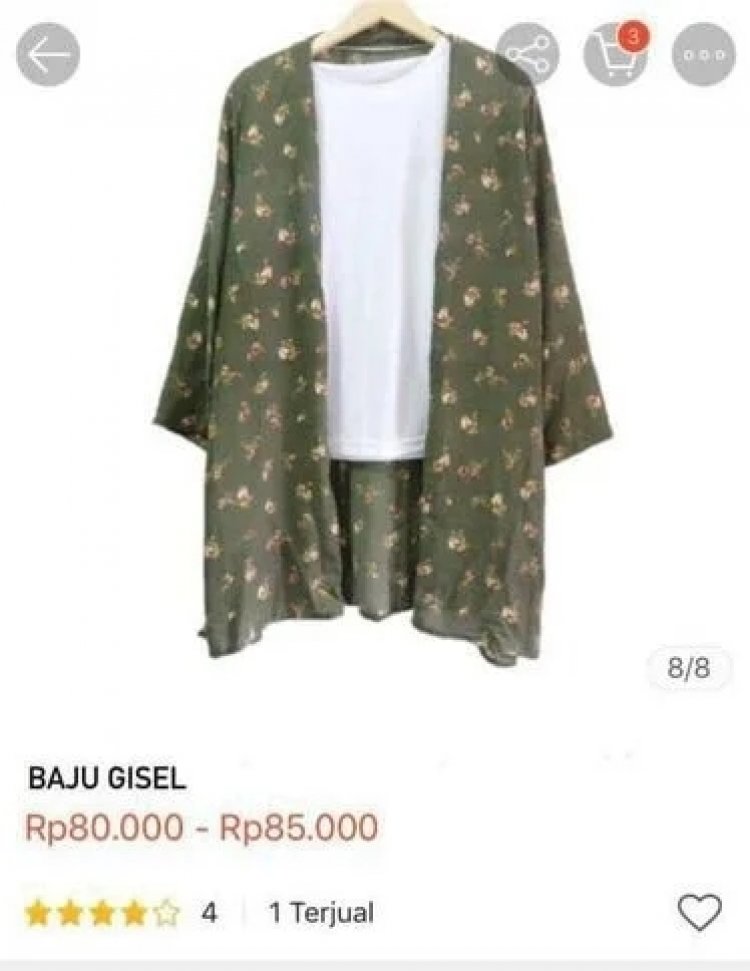Viewport: 750px width, 971px height.
Task: Open the product photo full screen
Action: (380, 350)
